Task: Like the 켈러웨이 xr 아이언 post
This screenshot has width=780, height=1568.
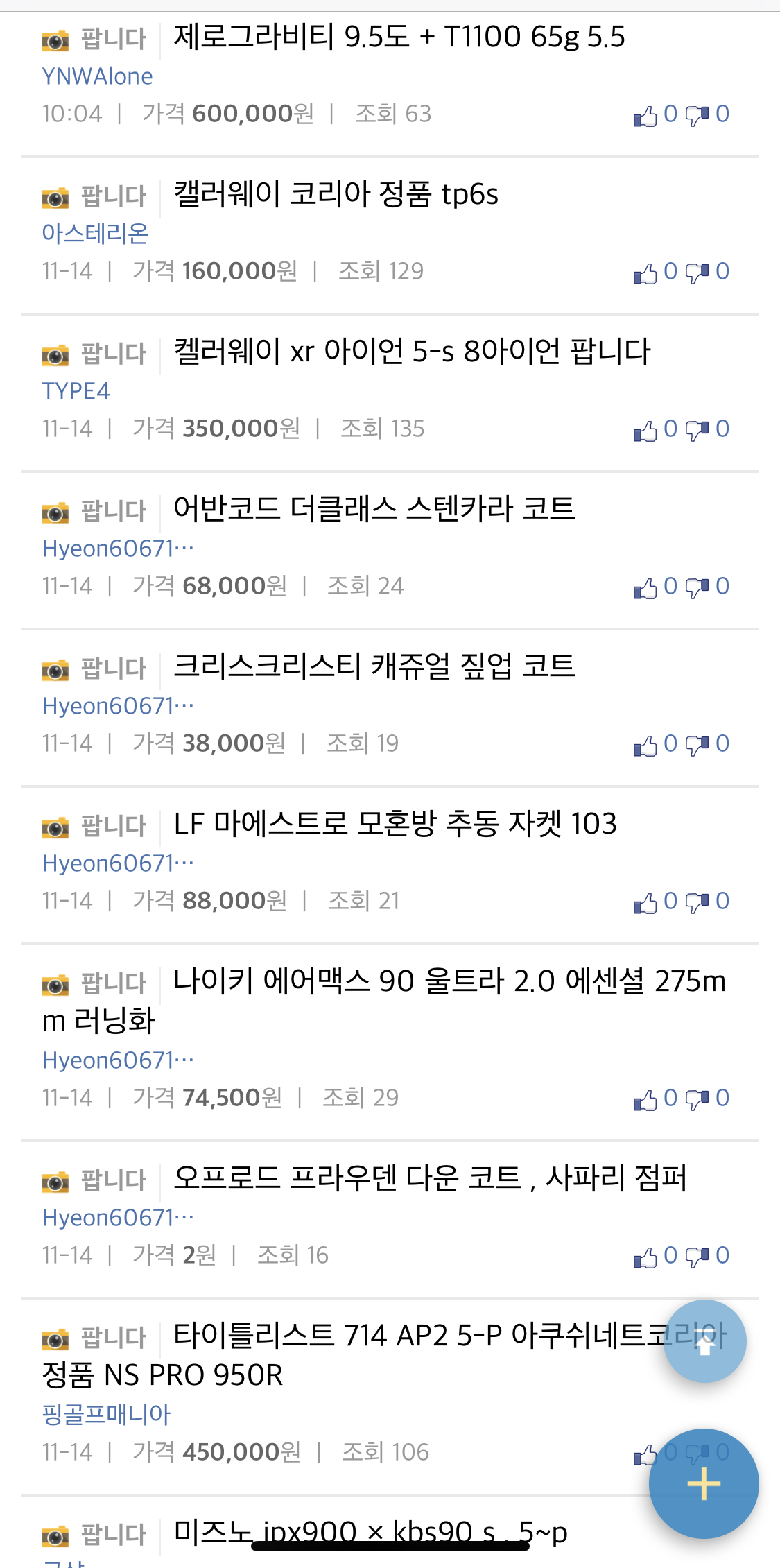Action: (x=645, y=430)
